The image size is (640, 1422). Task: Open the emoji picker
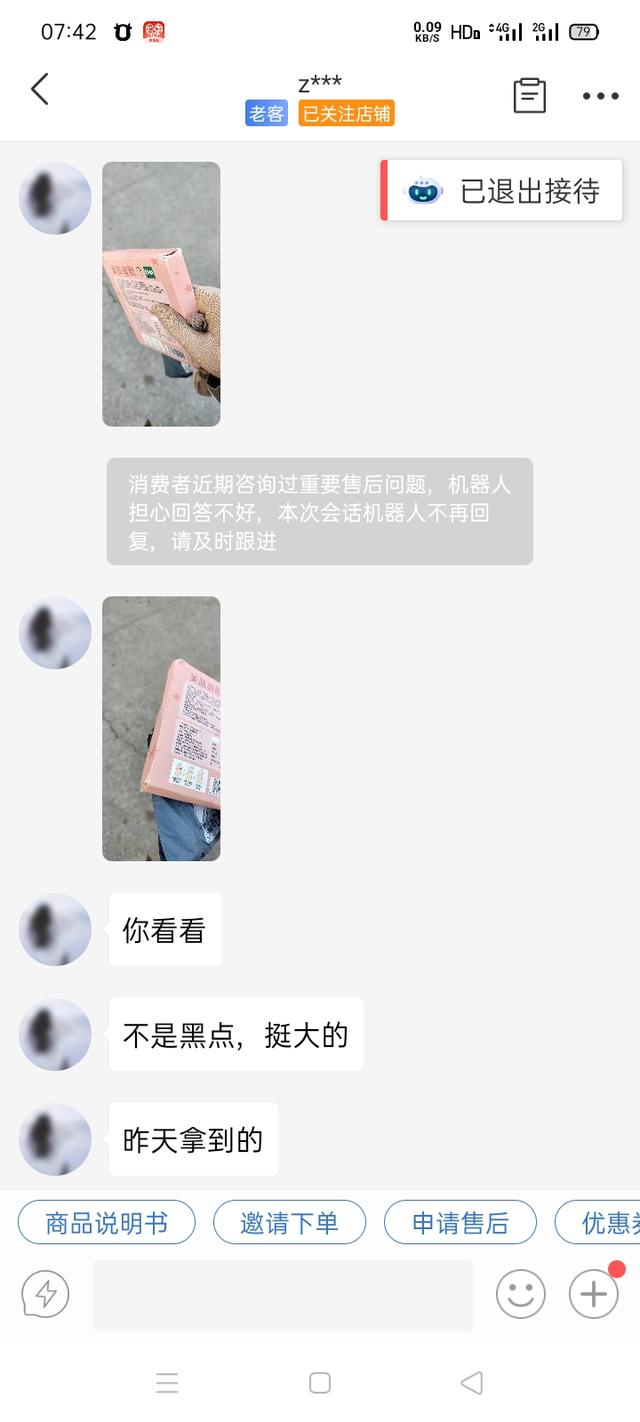click(520, 1295)
